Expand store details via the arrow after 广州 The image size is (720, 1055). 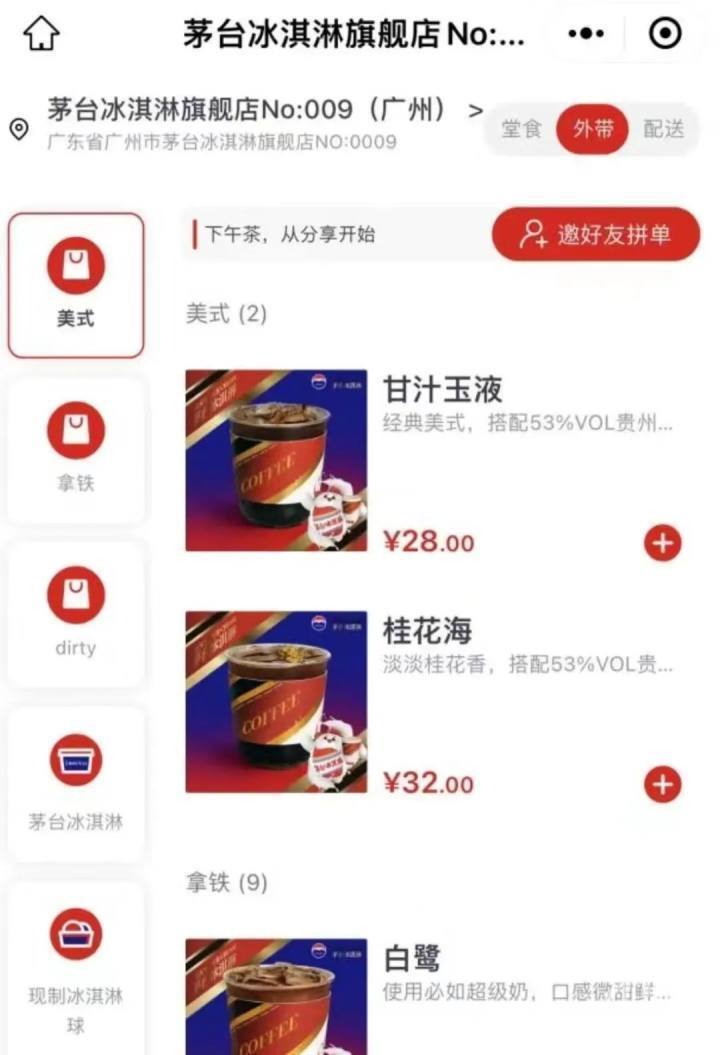477,112
